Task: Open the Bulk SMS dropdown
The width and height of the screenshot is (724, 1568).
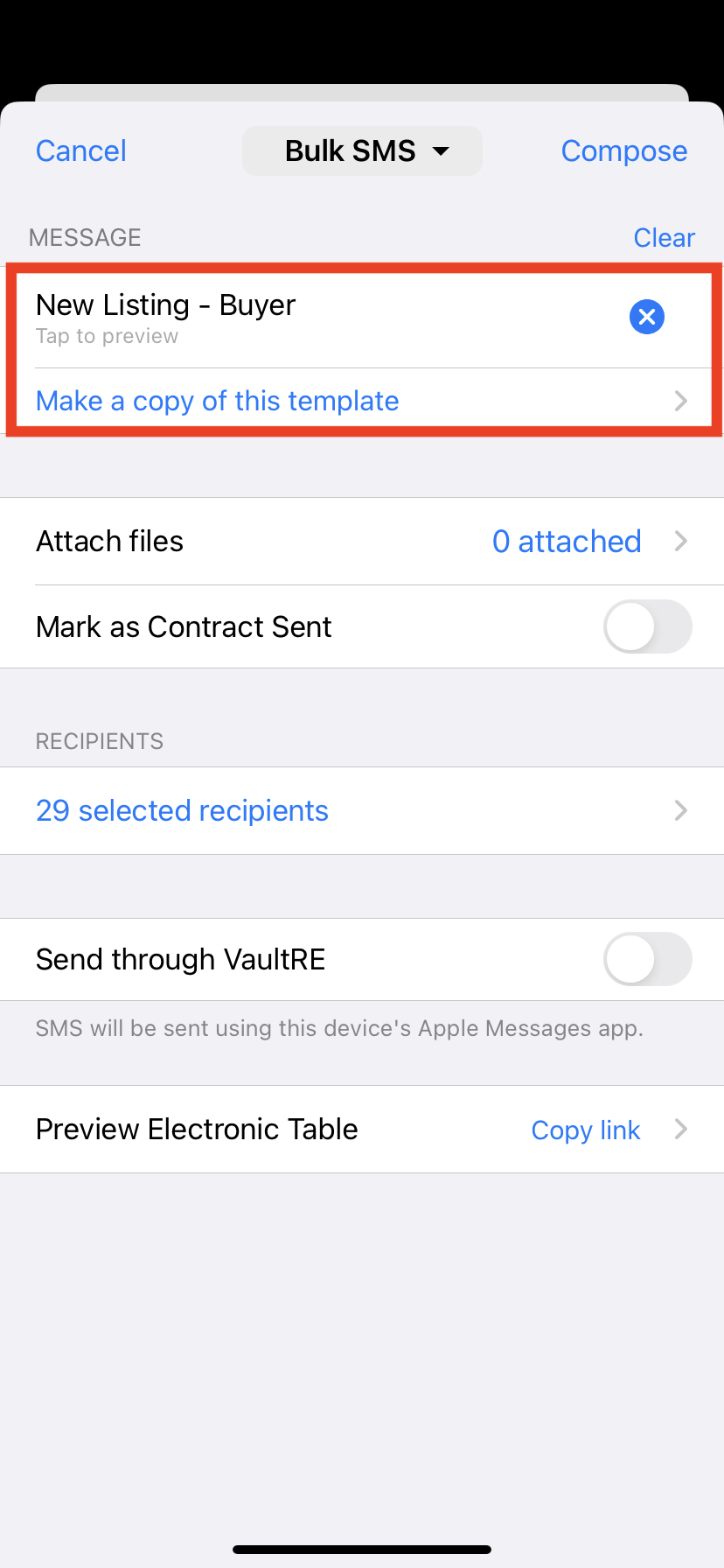Action: pyautogui.click(x=362, y=150)
